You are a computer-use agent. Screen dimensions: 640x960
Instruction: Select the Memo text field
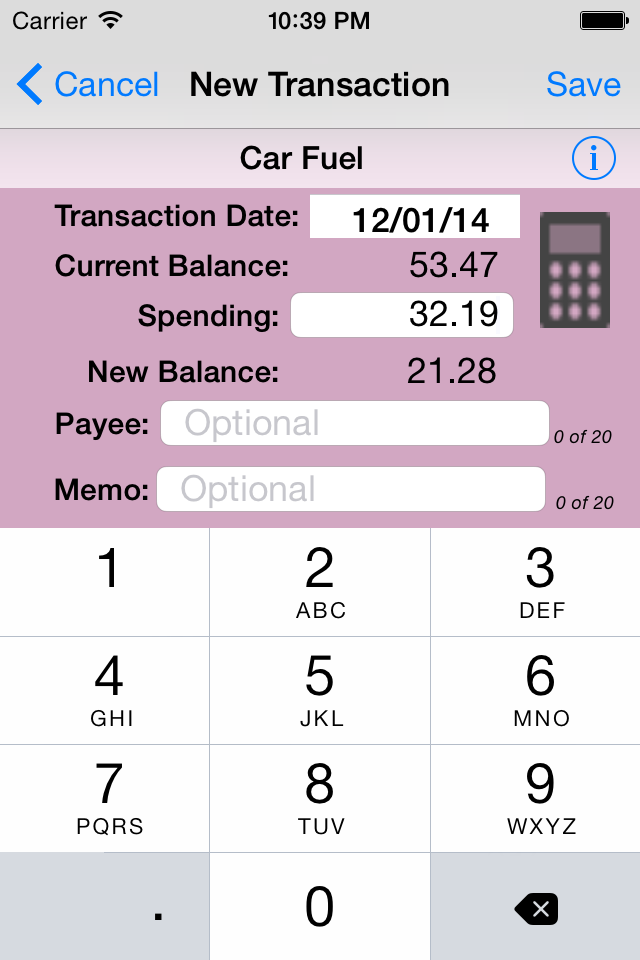350,489
